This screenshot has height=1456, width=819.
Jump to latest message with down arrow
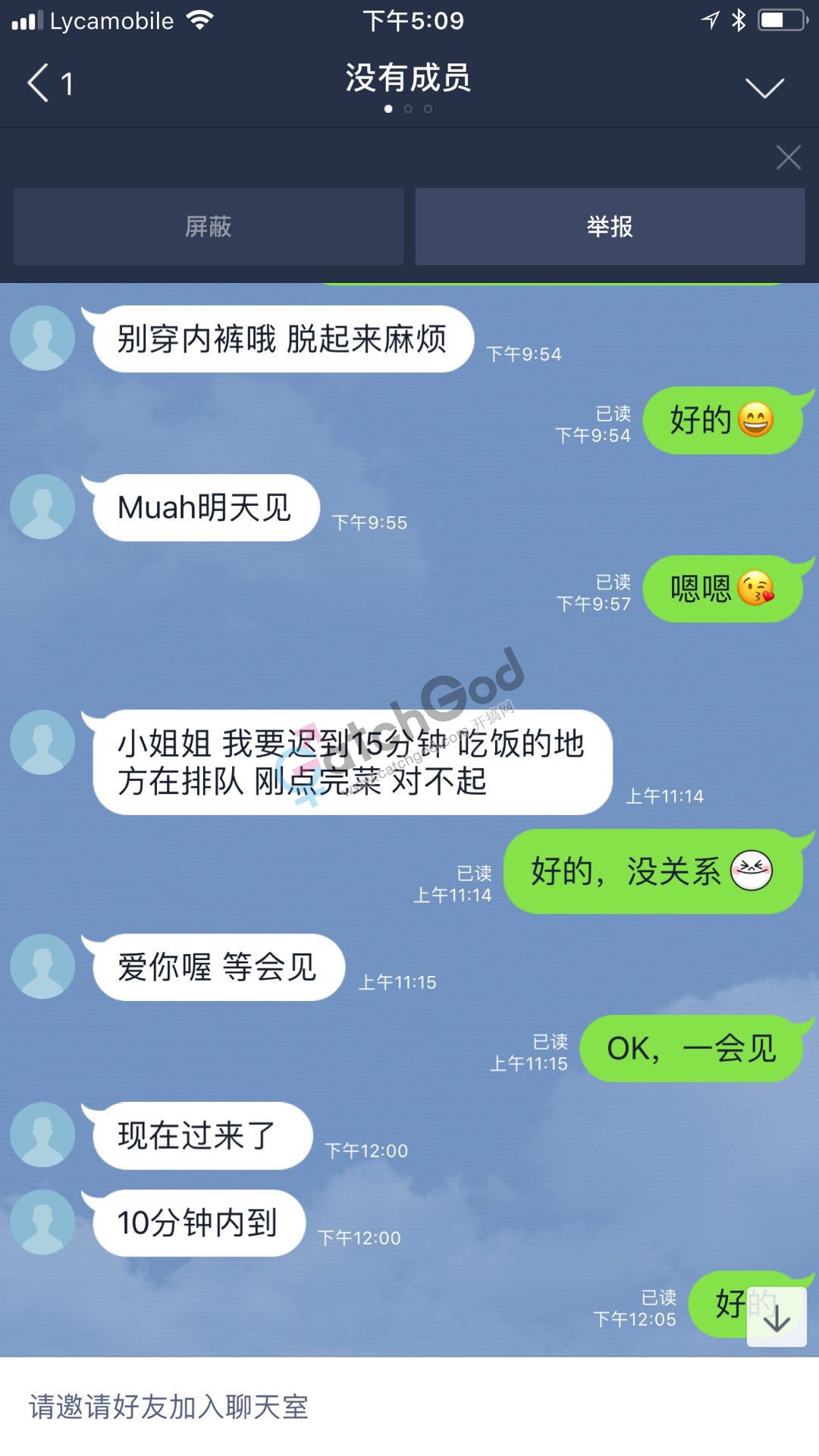pyautogui.click(x=777, y=1317)
